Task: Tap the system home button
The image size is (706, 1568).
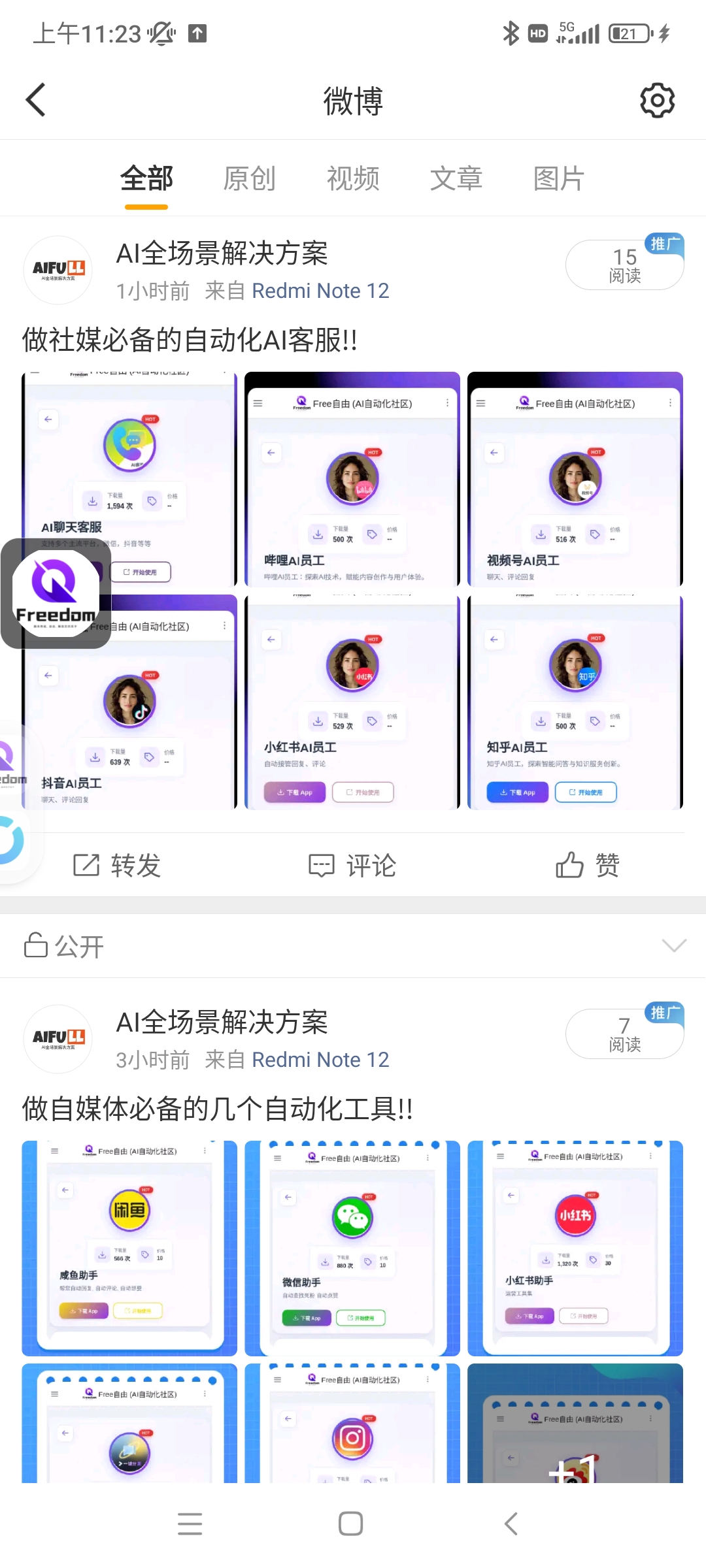Action: [351, 1524]
